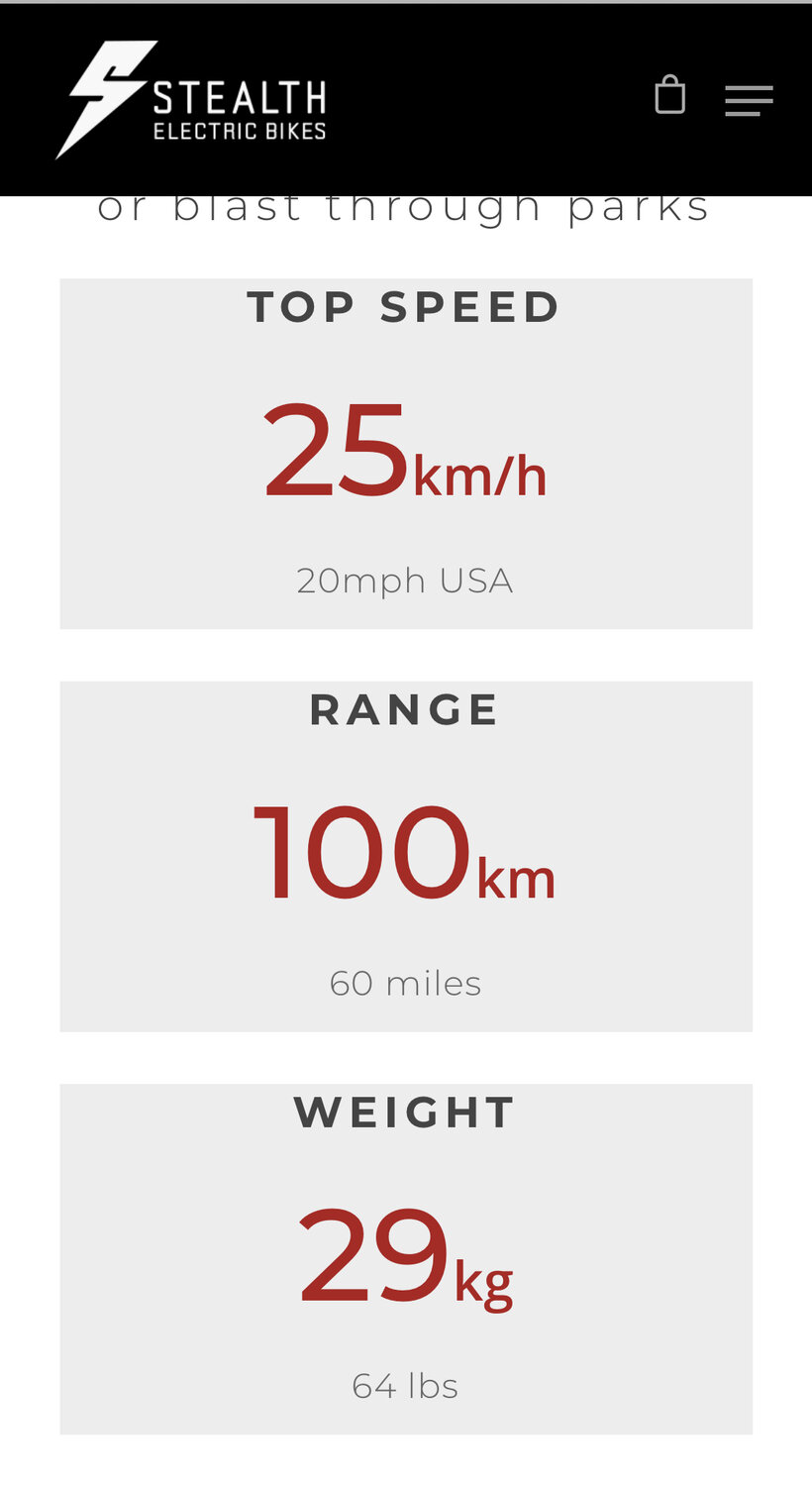Open the shopping bag cart

(670, 96)
